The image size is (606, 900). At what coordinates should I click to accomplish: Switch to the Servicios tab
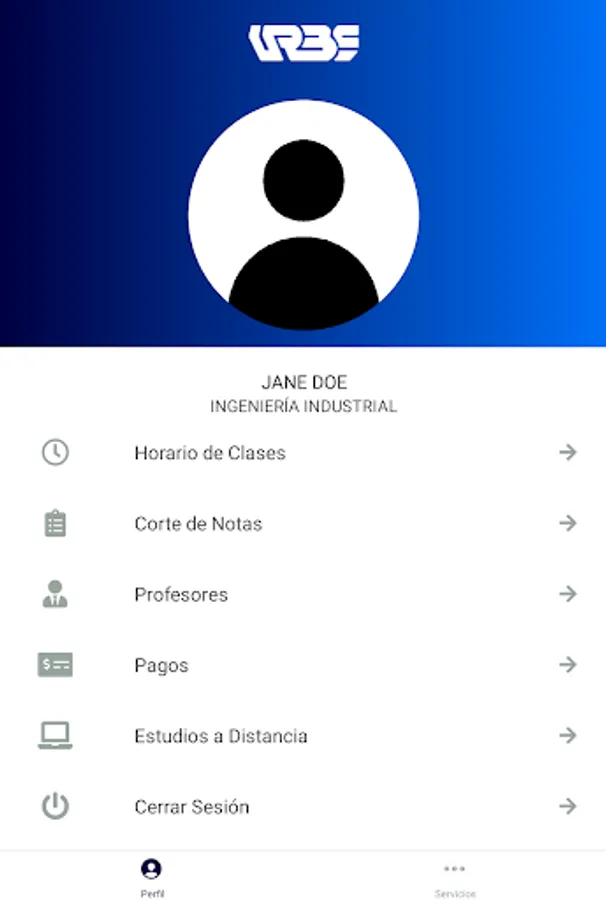click(455, 877)
